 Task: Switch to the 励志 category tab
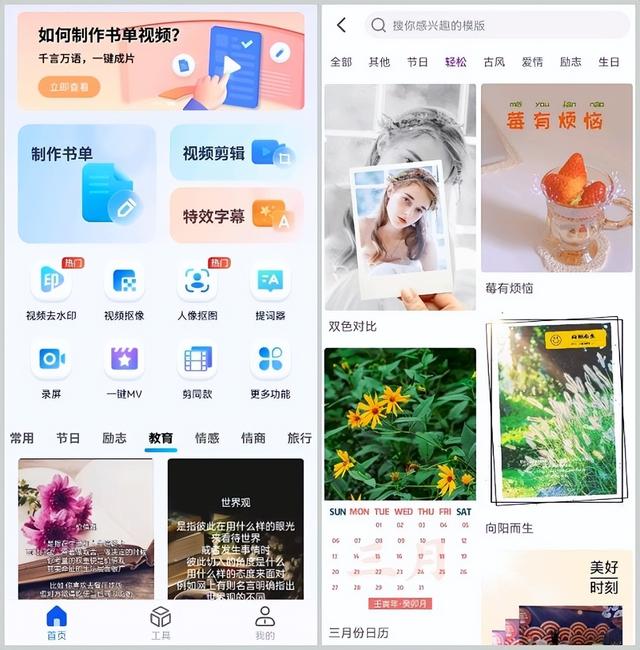point(114,438)
